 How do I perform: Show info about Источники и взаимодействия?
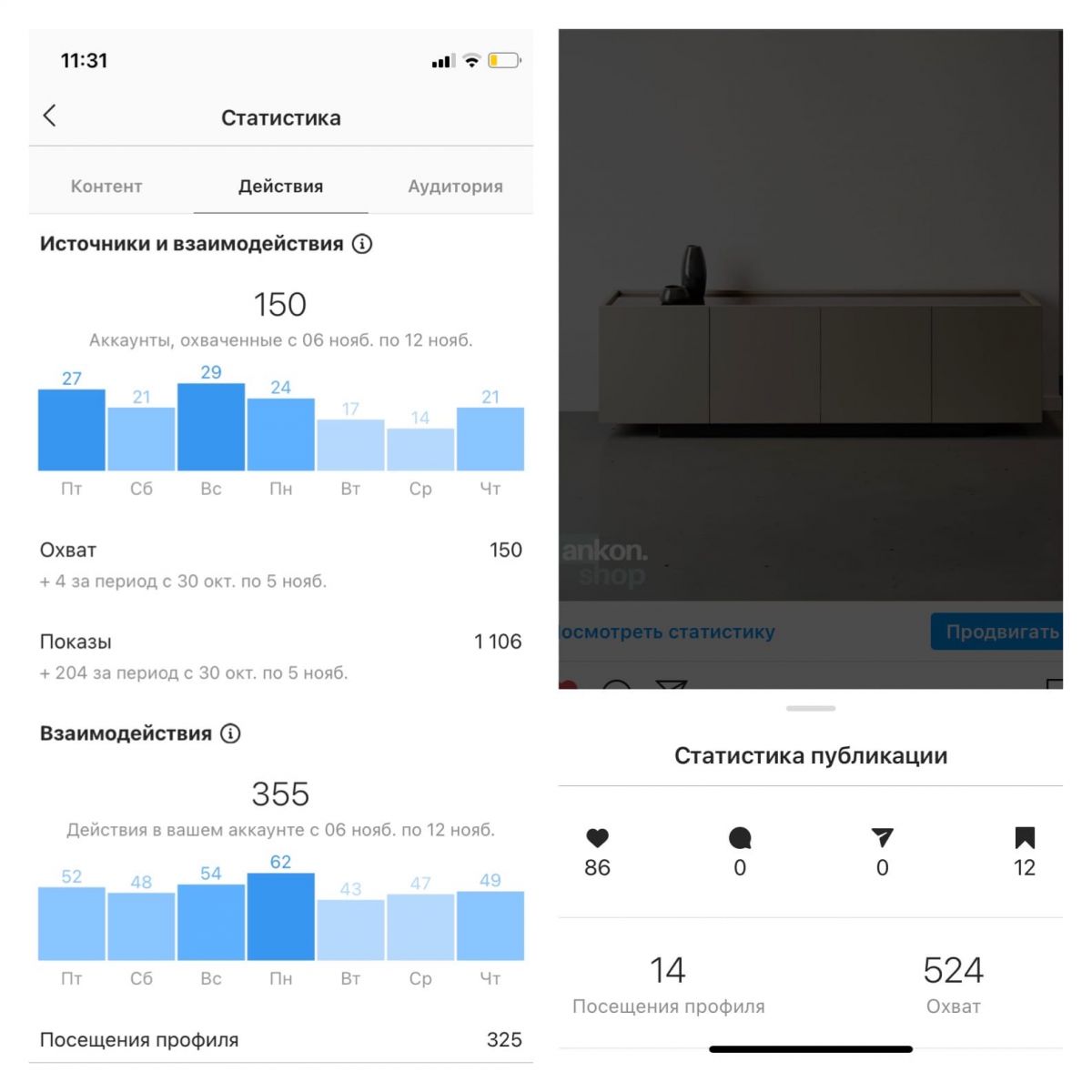pos(362,244)
